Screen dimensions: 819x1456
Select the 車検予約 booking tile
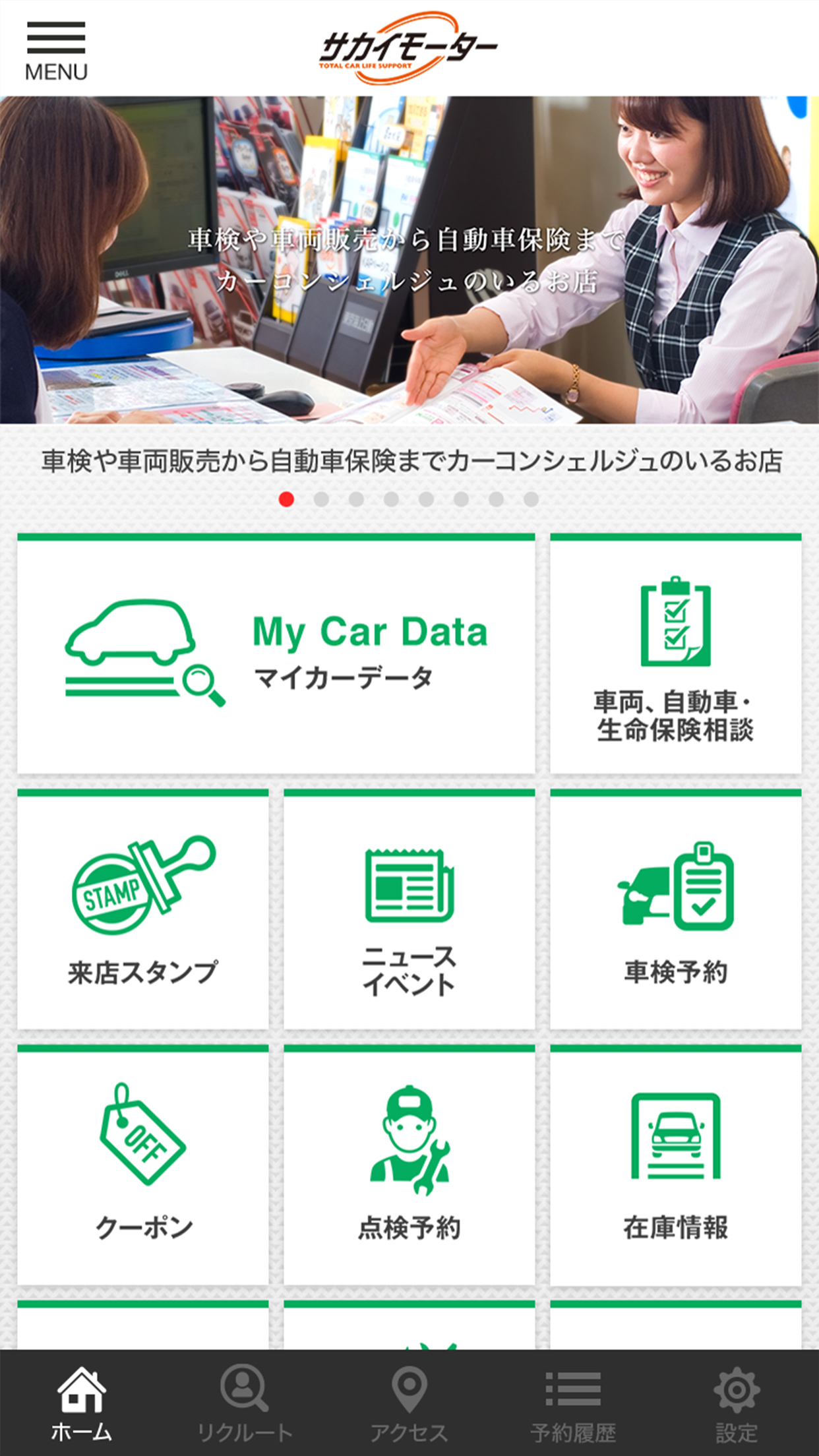point(675,910)
